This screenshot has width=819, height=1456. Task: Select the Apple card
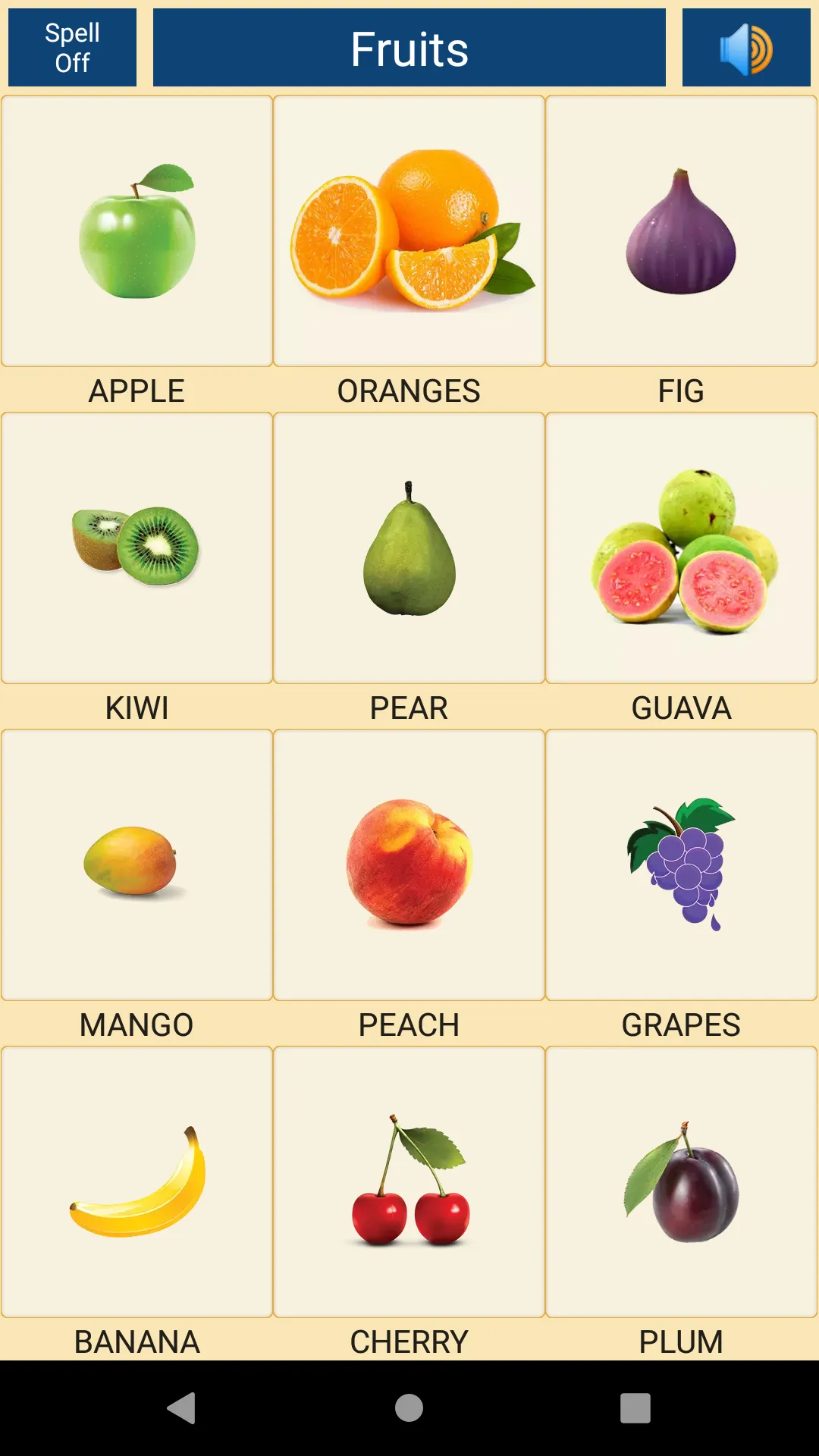136,231
